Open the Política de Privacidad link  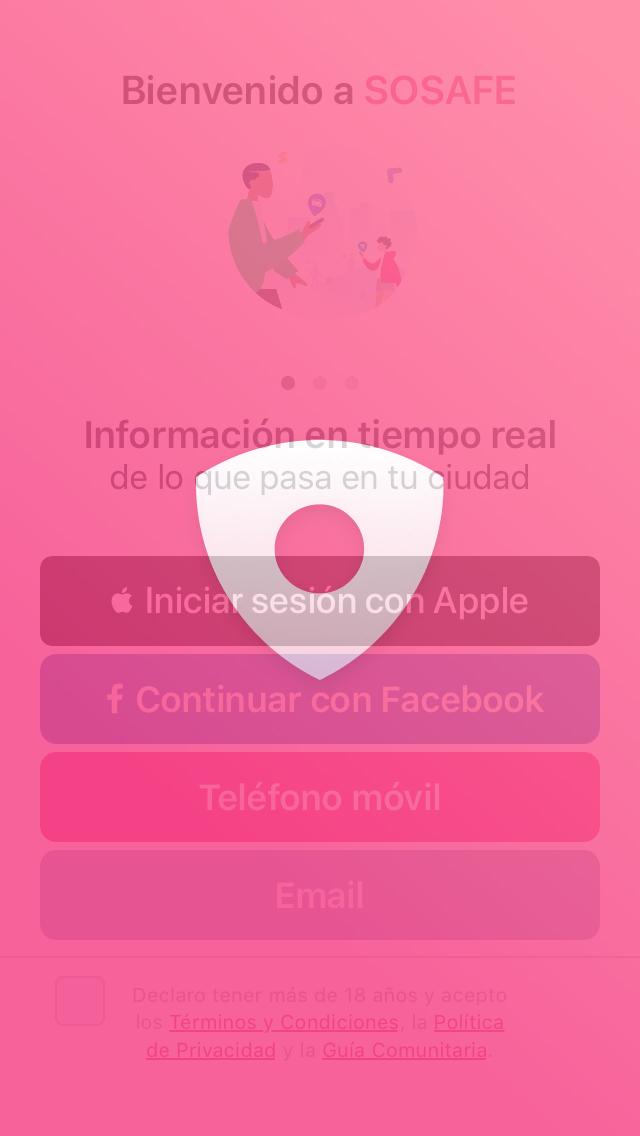468,1023
